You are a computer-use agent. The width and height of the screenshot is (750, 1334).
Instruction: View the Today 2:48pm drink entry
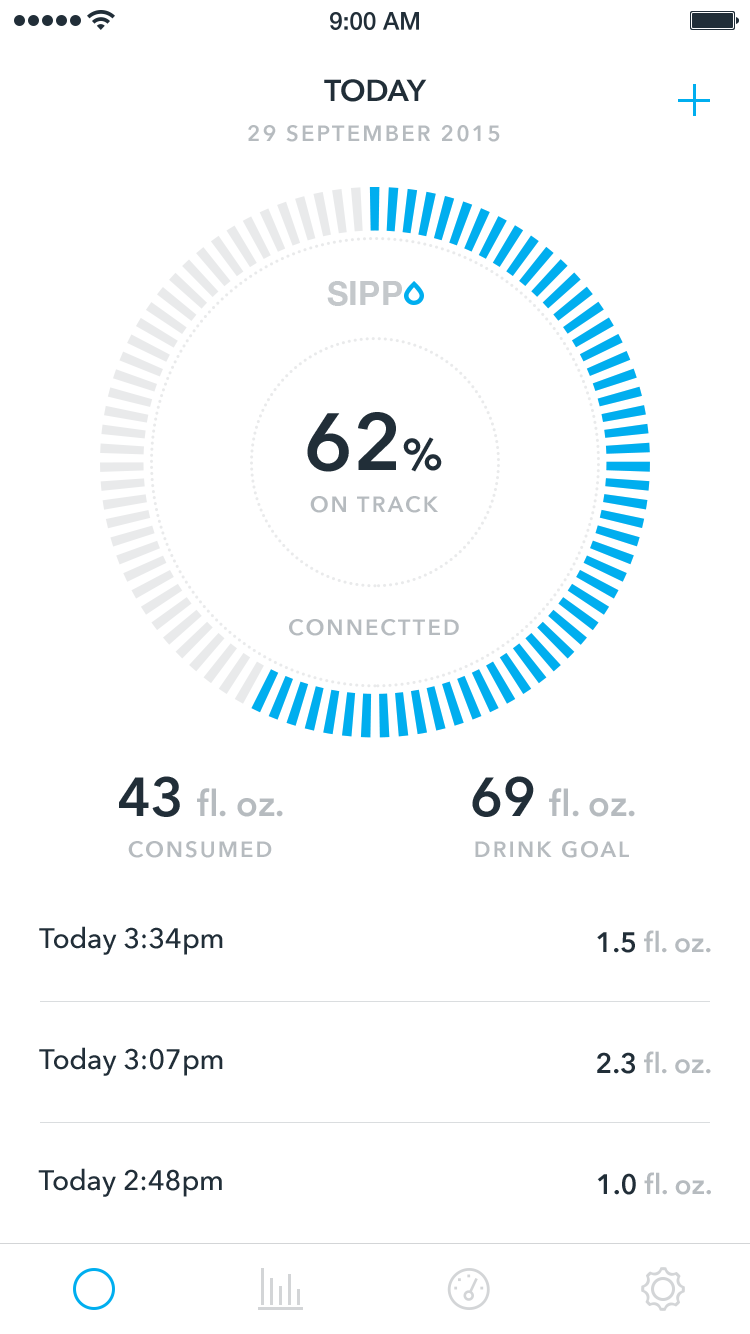(375, 1183)
